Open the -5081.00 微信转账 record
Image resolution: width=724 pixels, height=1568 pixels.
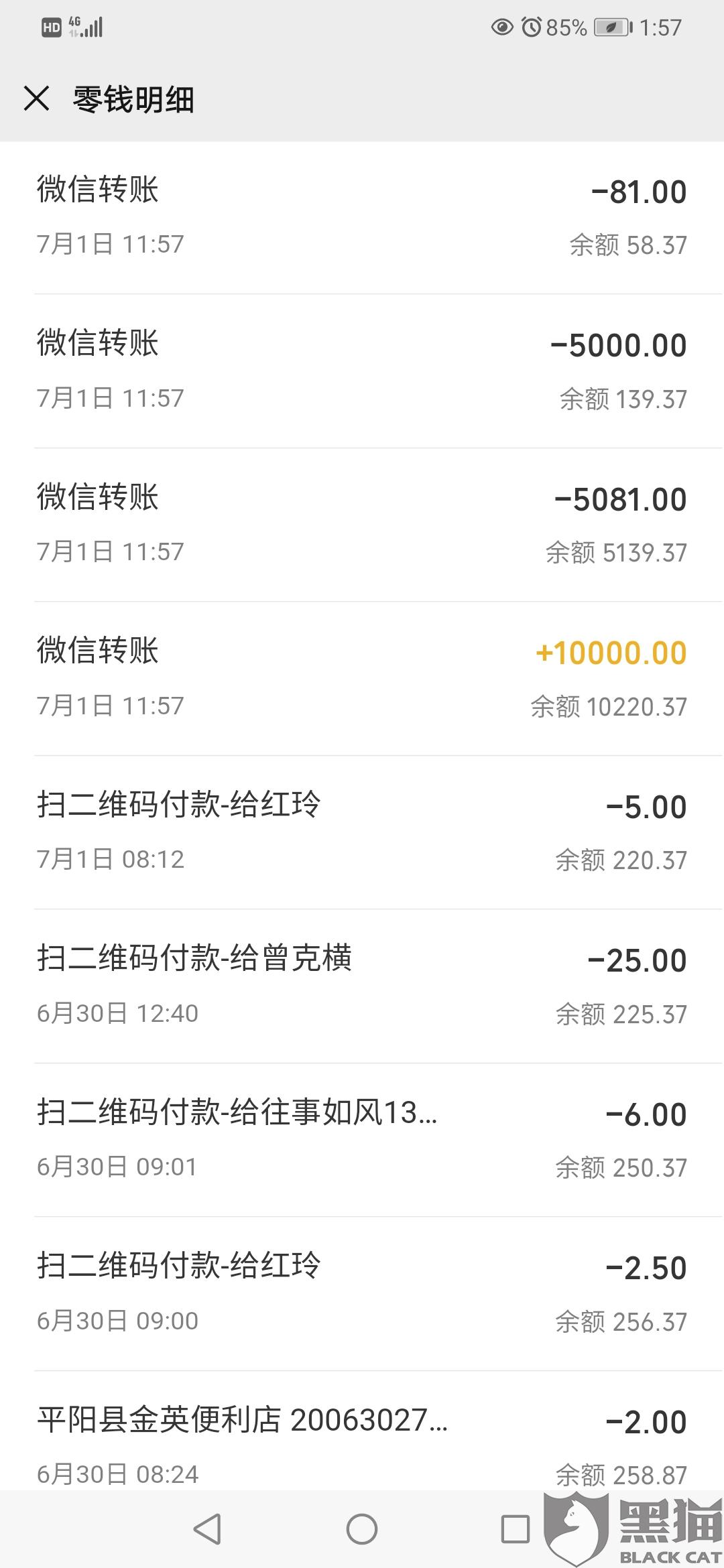point(362,524)
